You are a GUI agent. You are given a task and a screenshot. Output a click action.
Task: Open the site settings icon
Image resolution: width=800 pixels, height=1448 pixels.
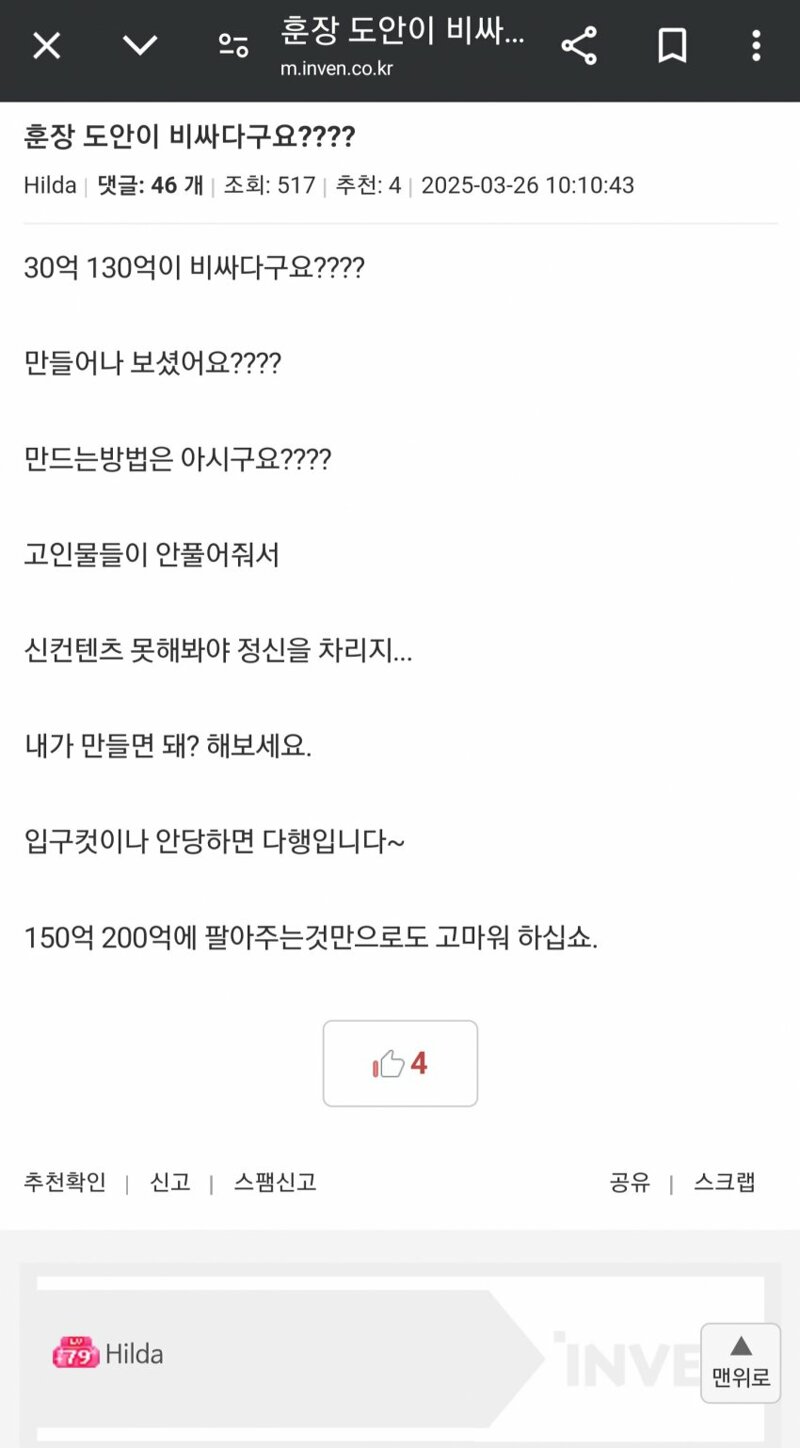click(x=233, y=45)
